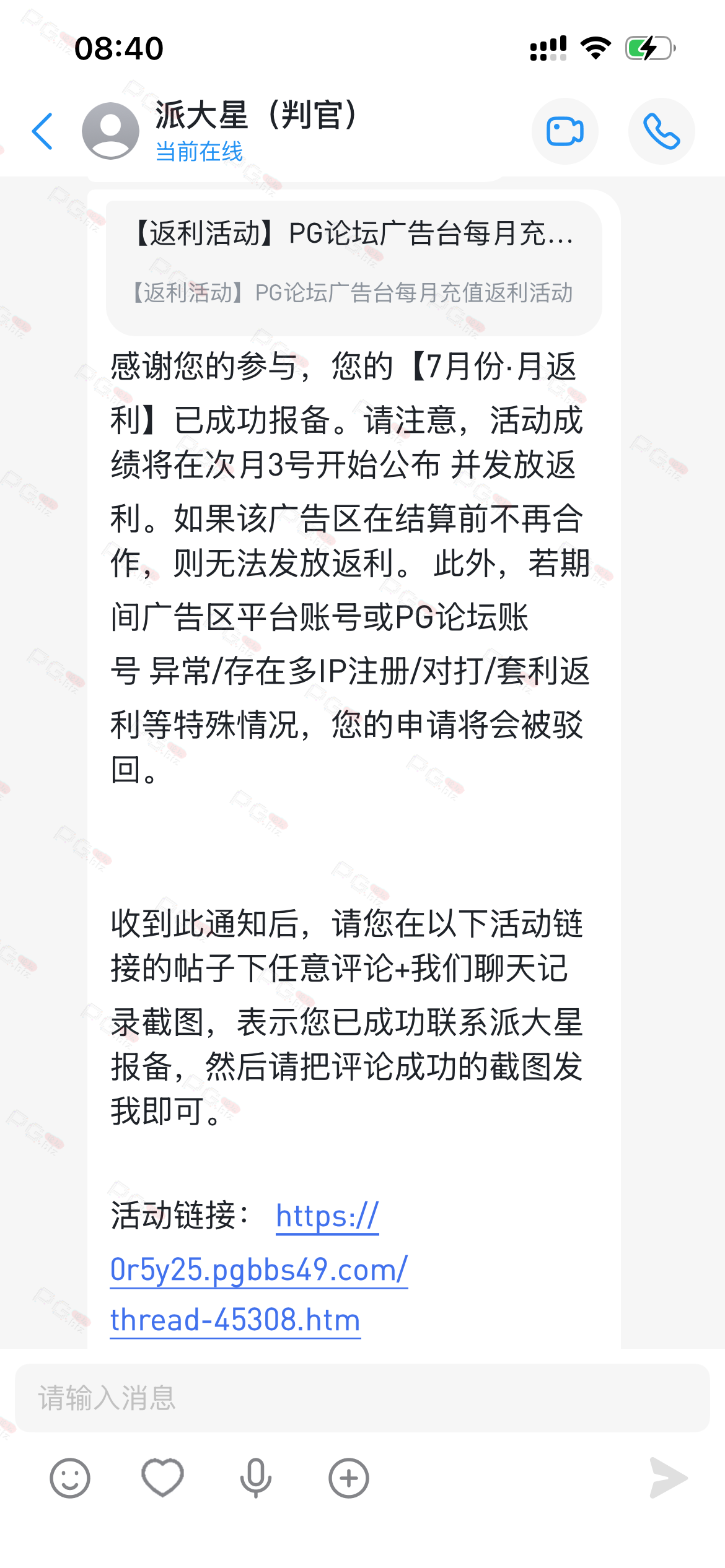Open the quoted 【返利活动】 message card

click(x=354, y=268)
